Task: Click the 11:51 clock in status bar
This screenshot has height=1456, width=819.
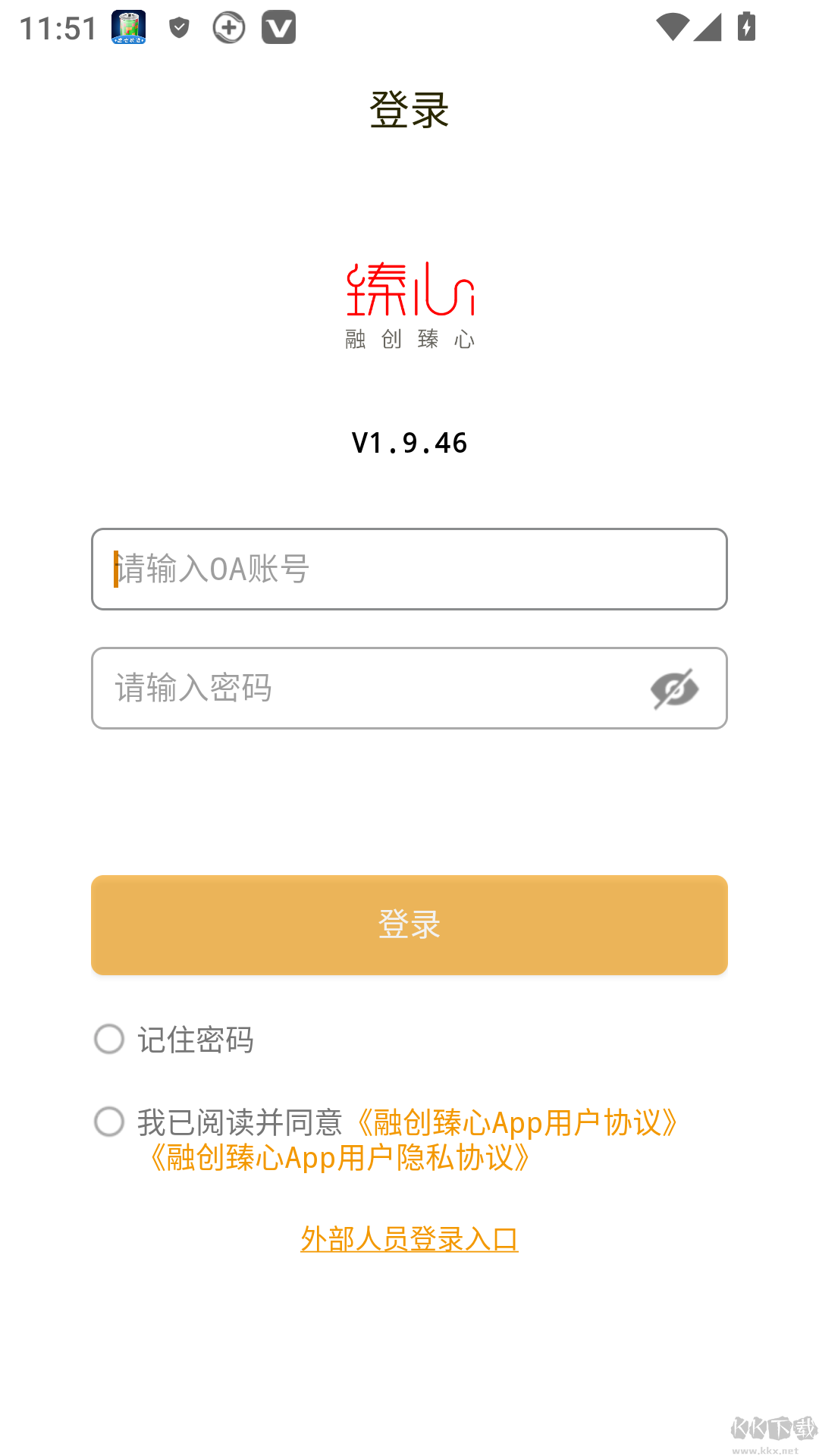Action: (x=58, y=27)
